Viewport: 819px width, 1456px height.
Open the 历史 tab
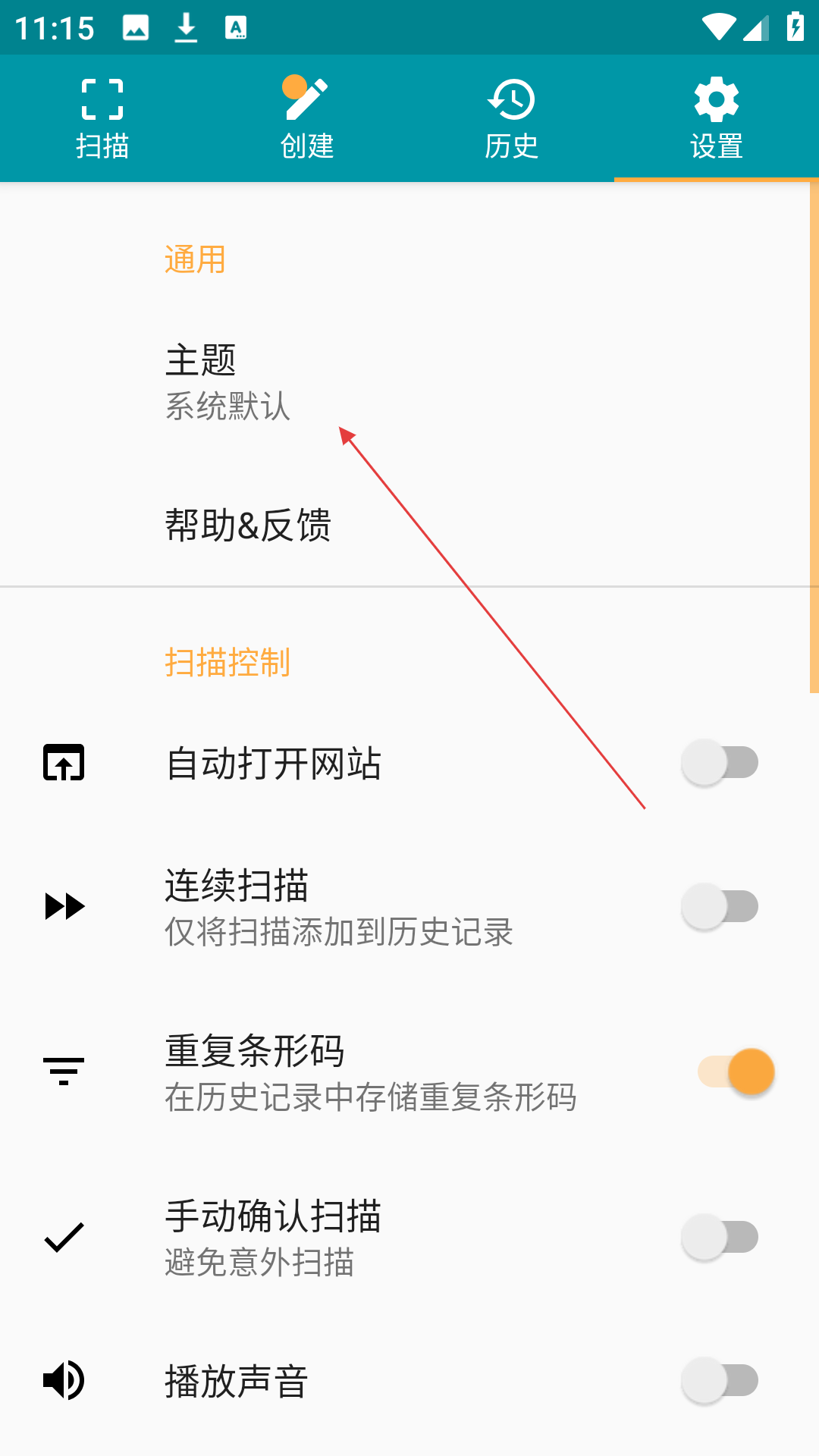point(512,119)
